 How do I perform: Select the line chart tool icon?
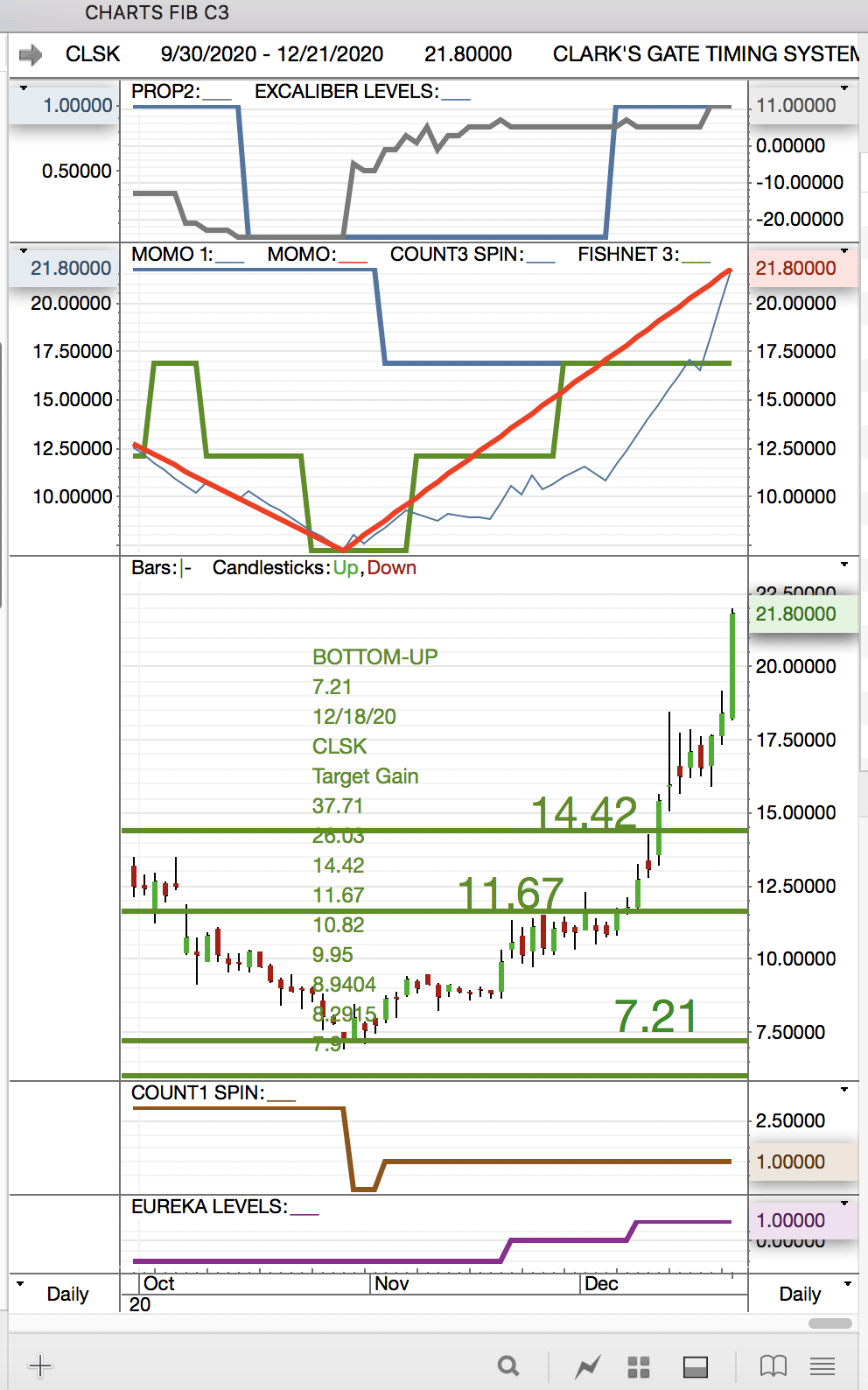[x=588, y=1365]
